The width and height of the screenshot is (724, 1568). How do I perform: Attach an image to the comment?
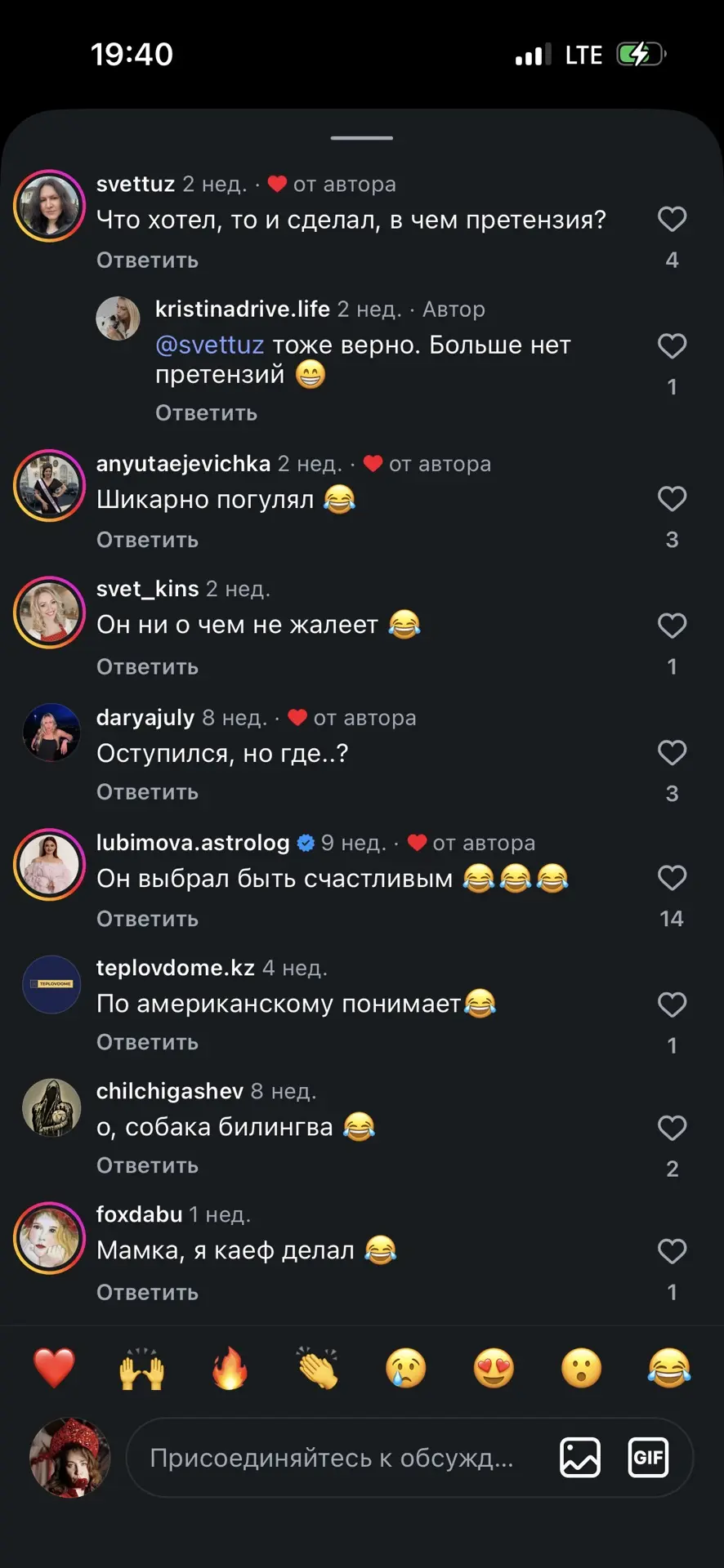tap(580, 1458)
